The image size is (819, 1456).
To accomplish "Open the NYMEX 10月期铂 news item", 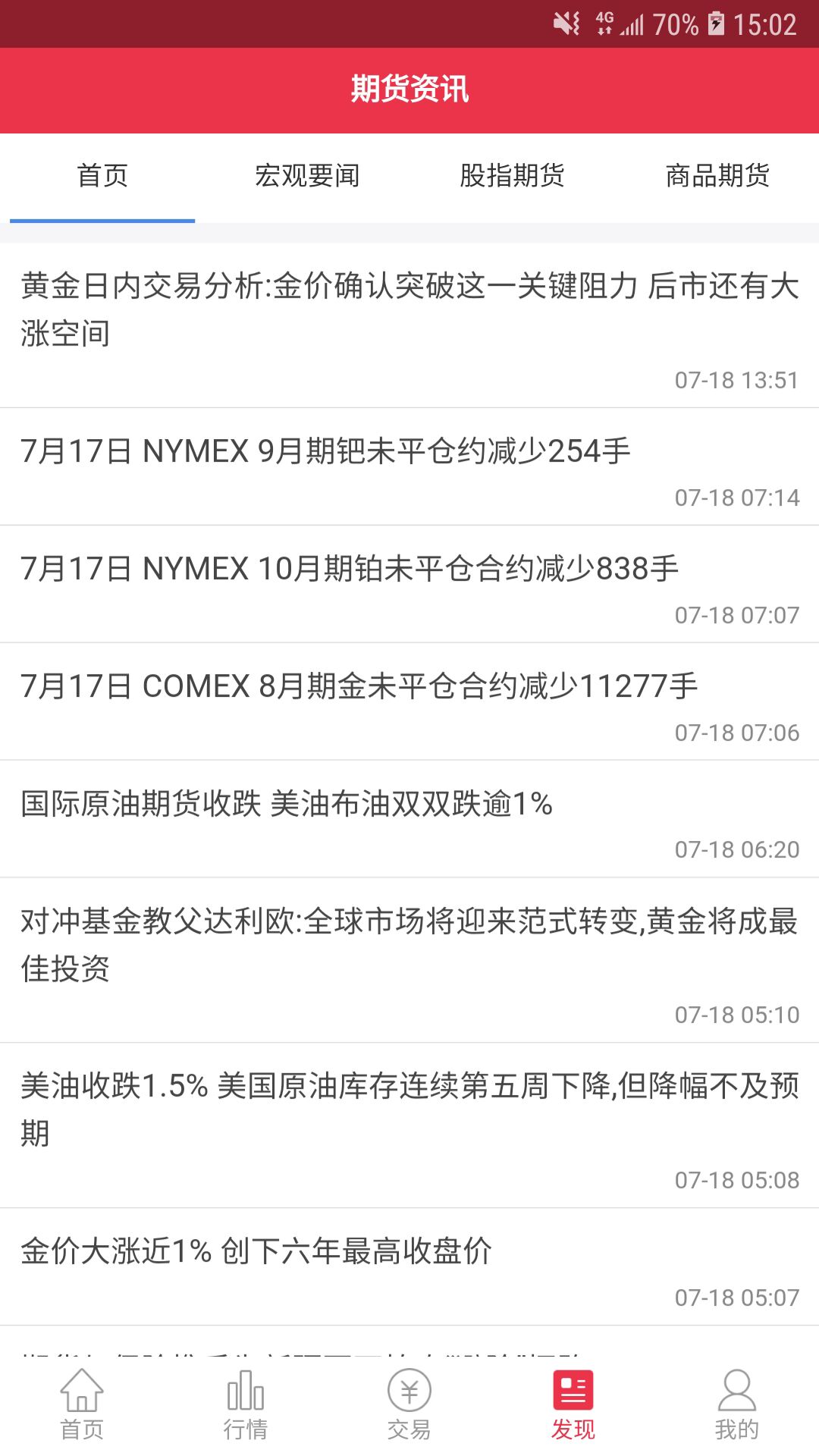I will [349, 569].
